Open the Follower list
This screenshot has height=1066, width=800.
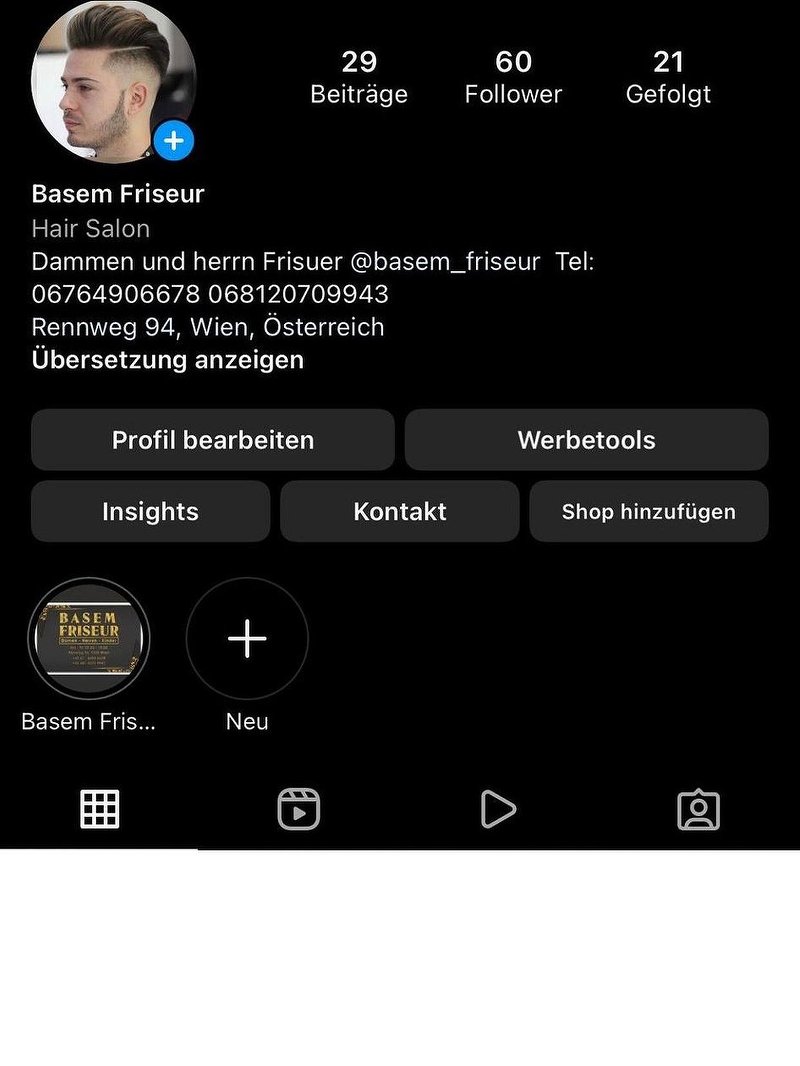pos(513,77)
